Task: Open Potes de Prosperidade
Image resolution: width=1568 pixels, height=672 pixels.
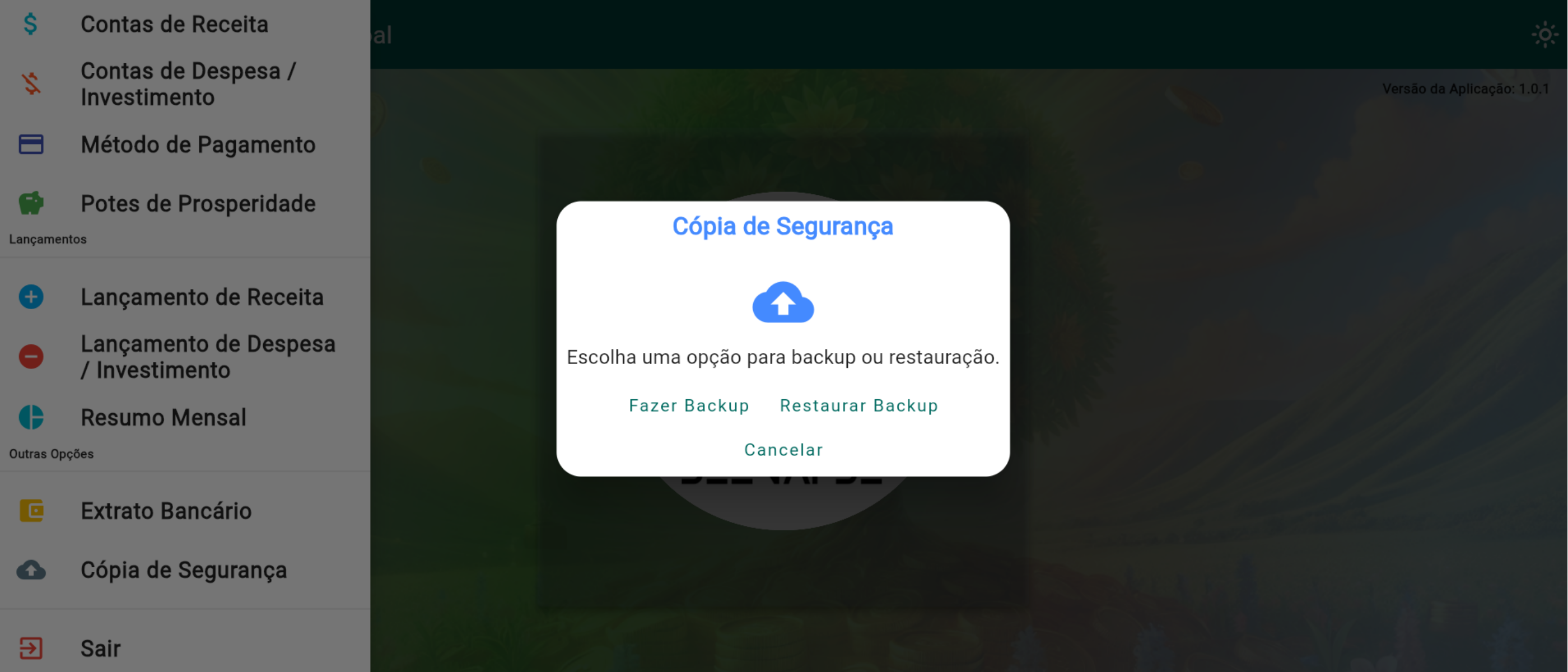Action: (x=197, y=204)
